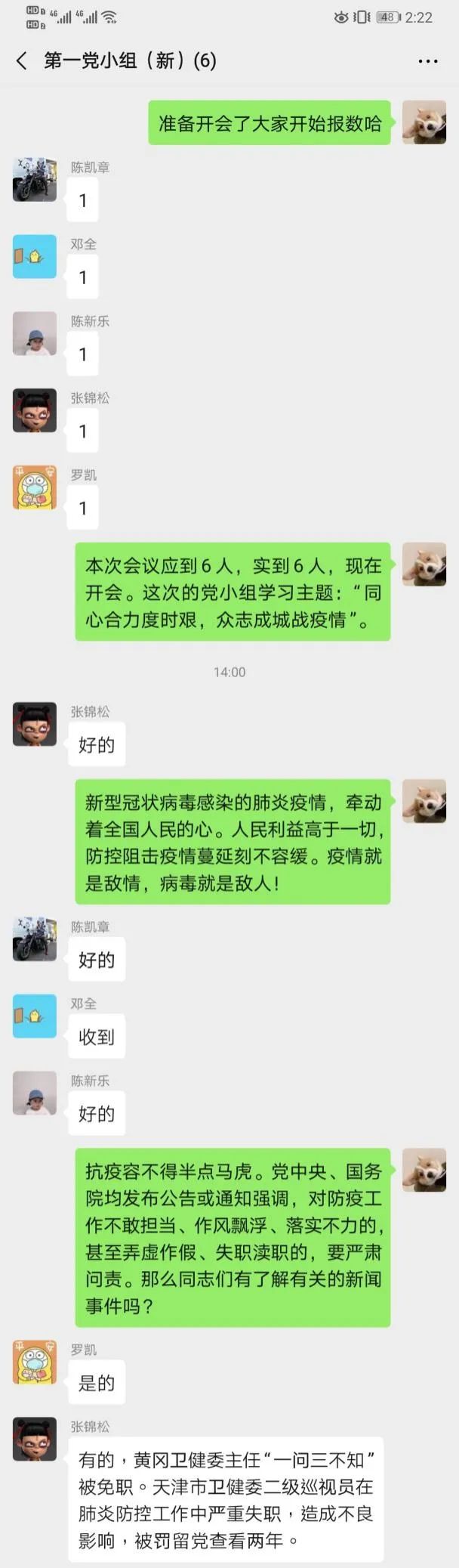Tap 罗凯's avatar next to "是的"
The image size is (459, 1568).
coord(35,1362)
